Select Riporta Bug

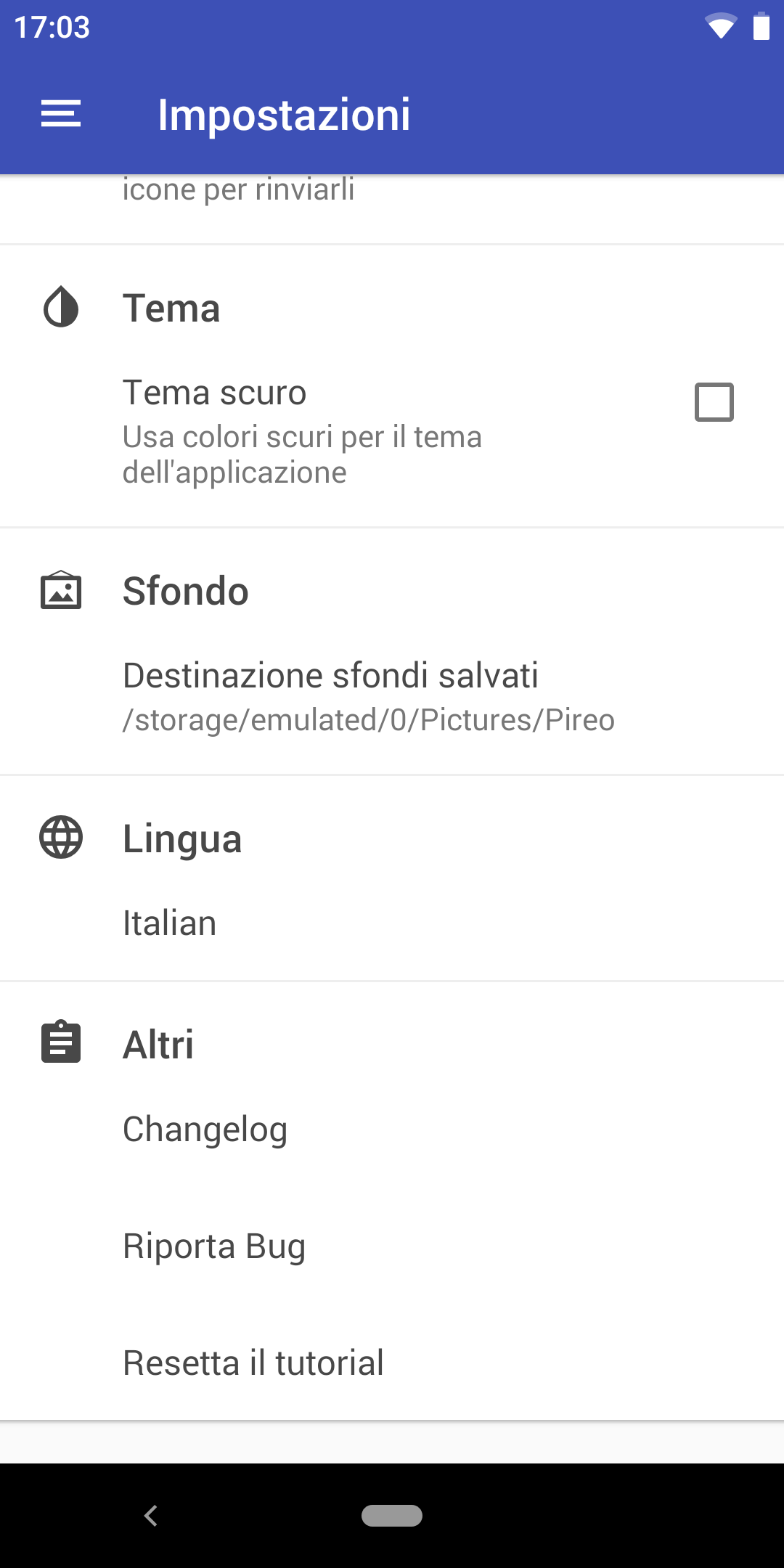(x=214, y=1246)
